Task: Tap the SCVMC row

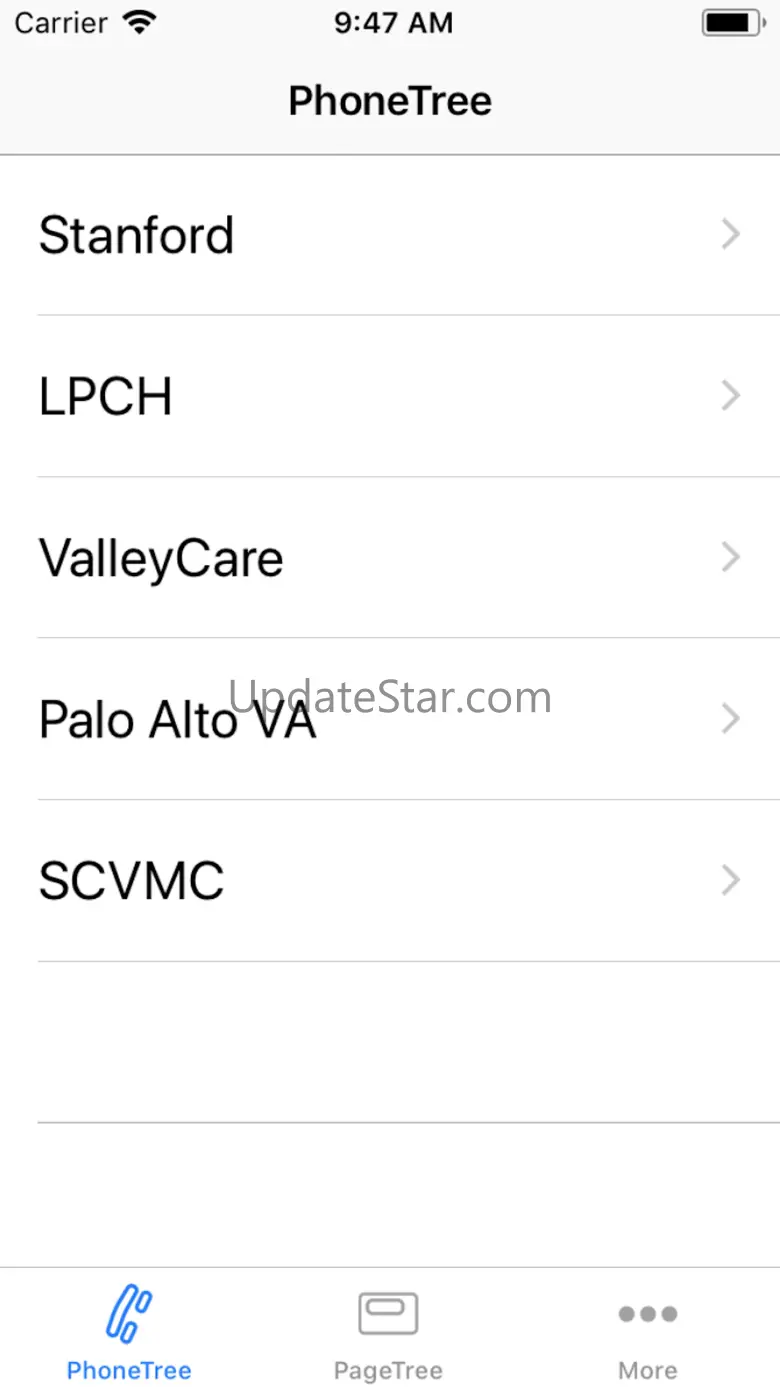Action: (389, 881)
